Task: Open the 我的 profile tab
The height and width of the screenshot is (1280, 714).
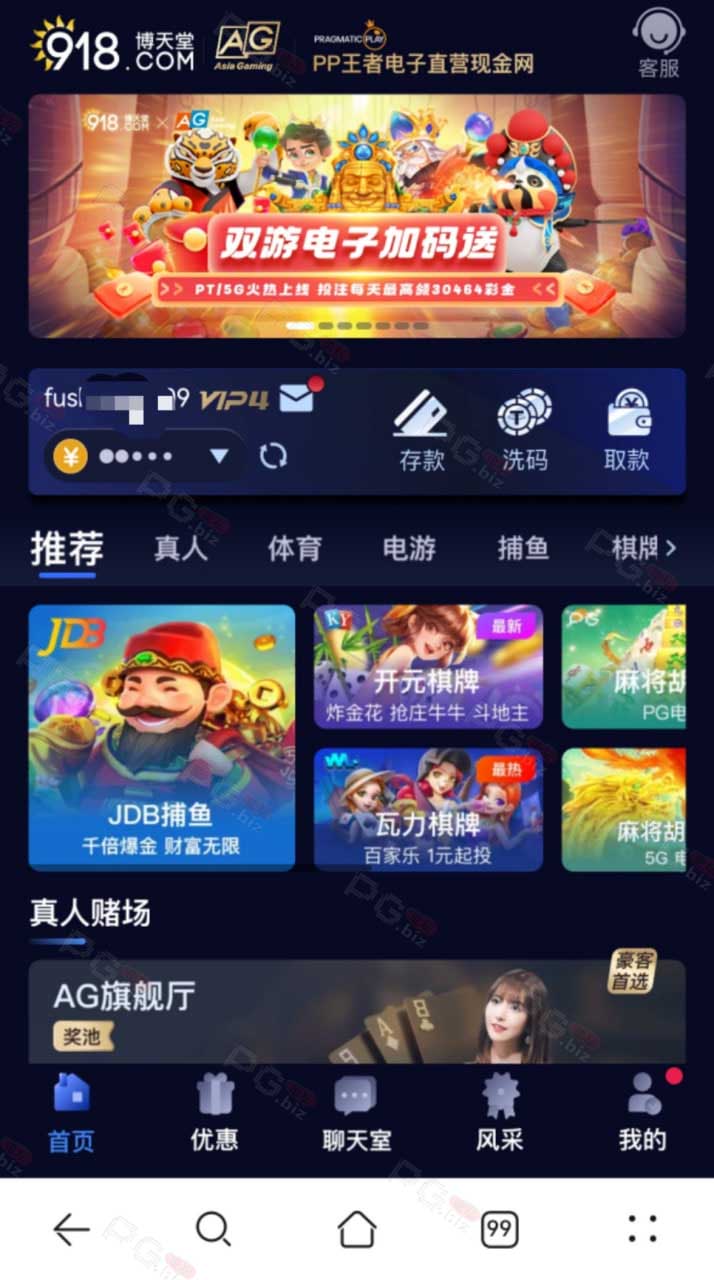Action: click(x=643, y=1112)
